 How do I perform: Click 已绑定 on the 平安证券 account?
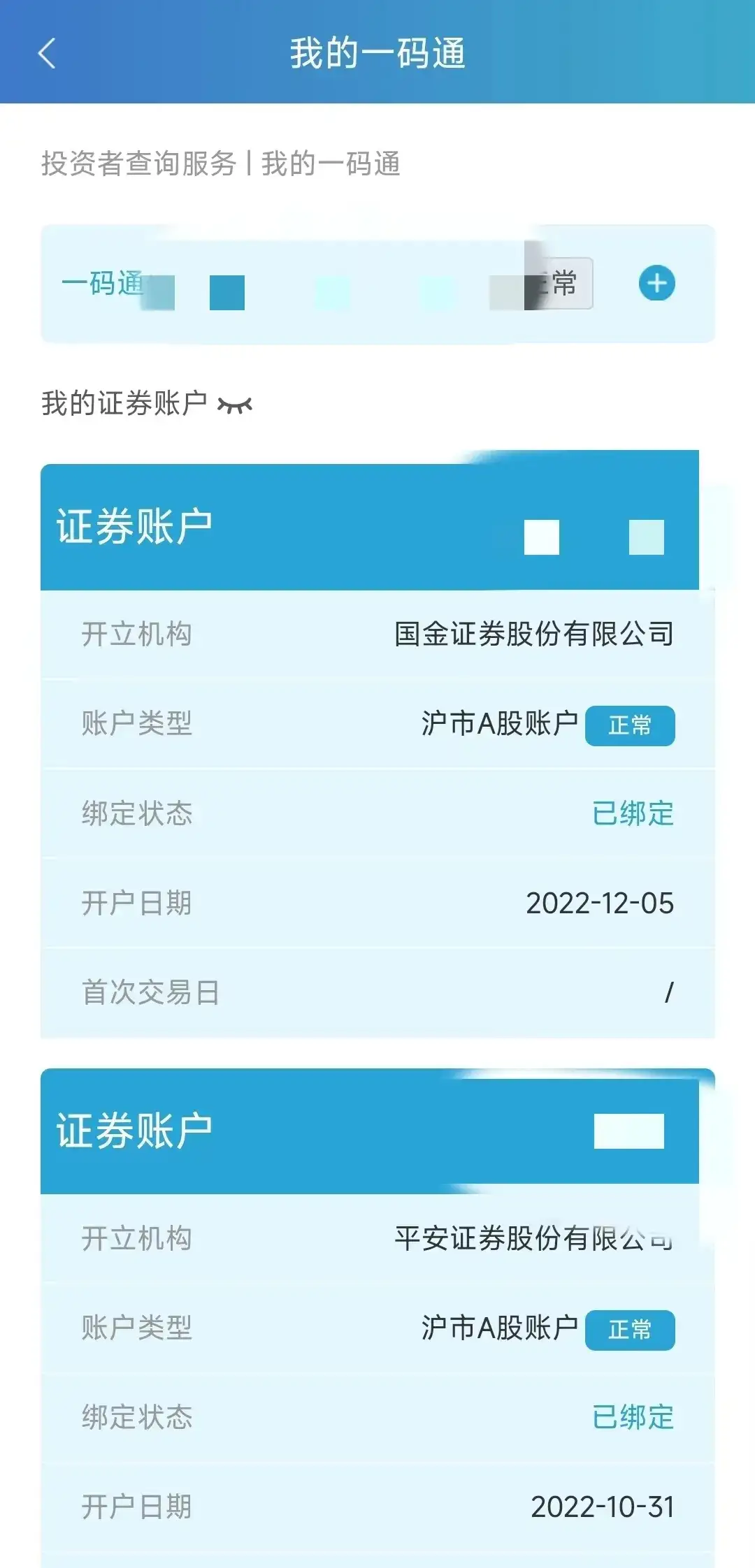click(631, 1417)
